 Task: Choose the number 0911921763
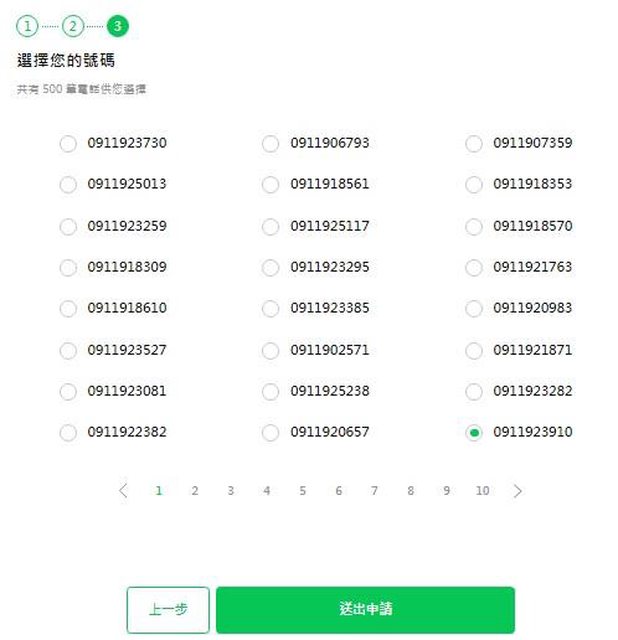click(x=474, y=268)
